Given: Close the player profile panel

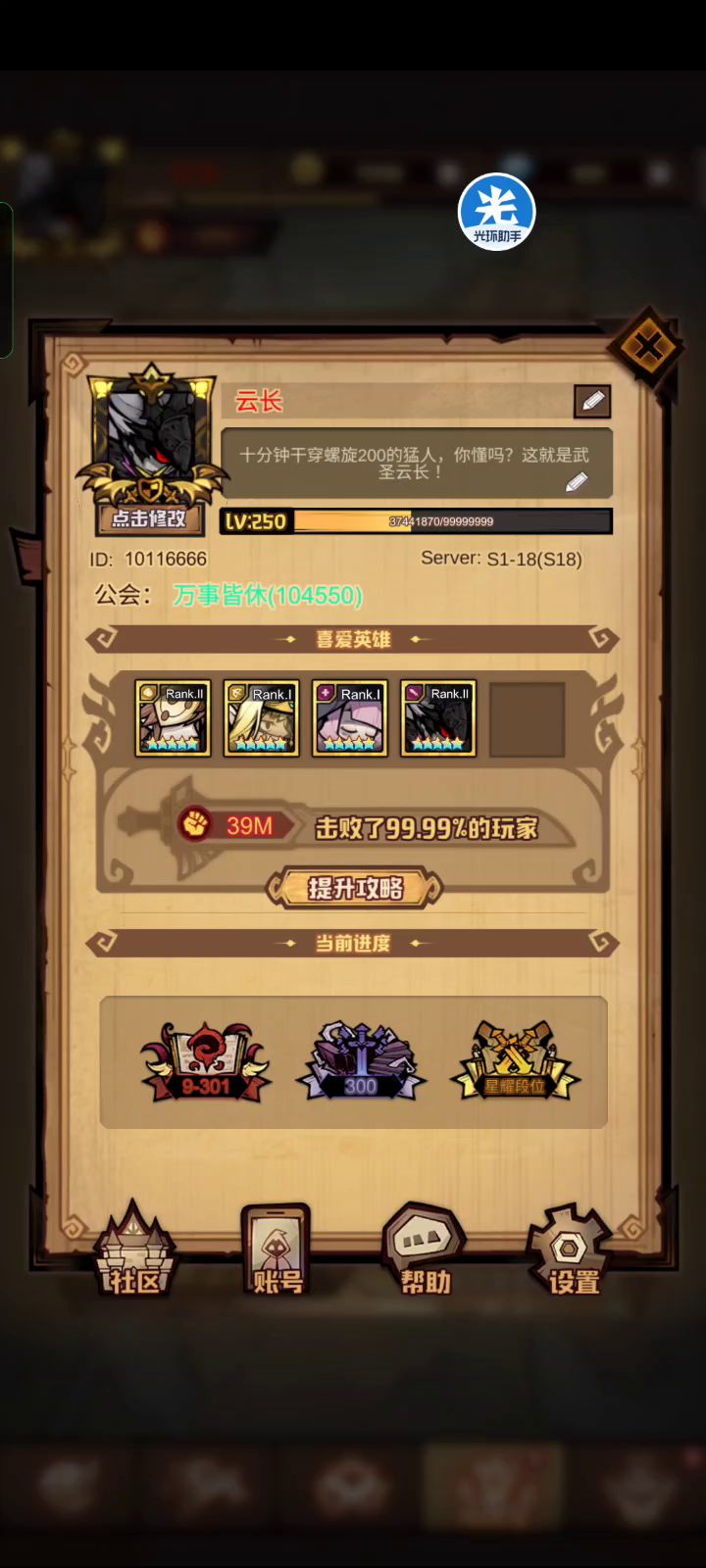Looking at the screenshot, I should 647,345.
